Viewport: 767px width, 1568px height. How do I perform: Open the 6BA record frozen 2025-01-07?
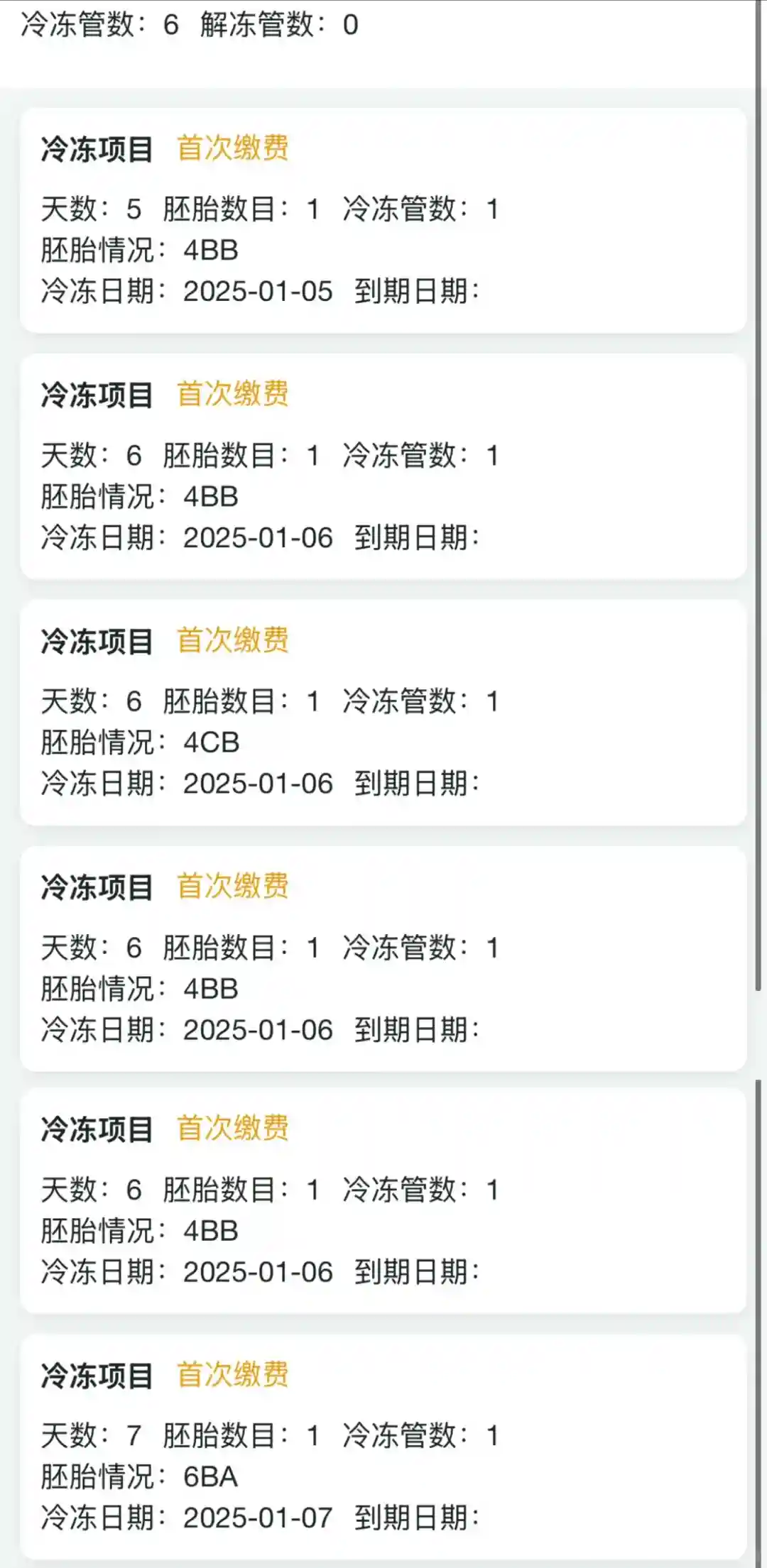[383, 1447]
